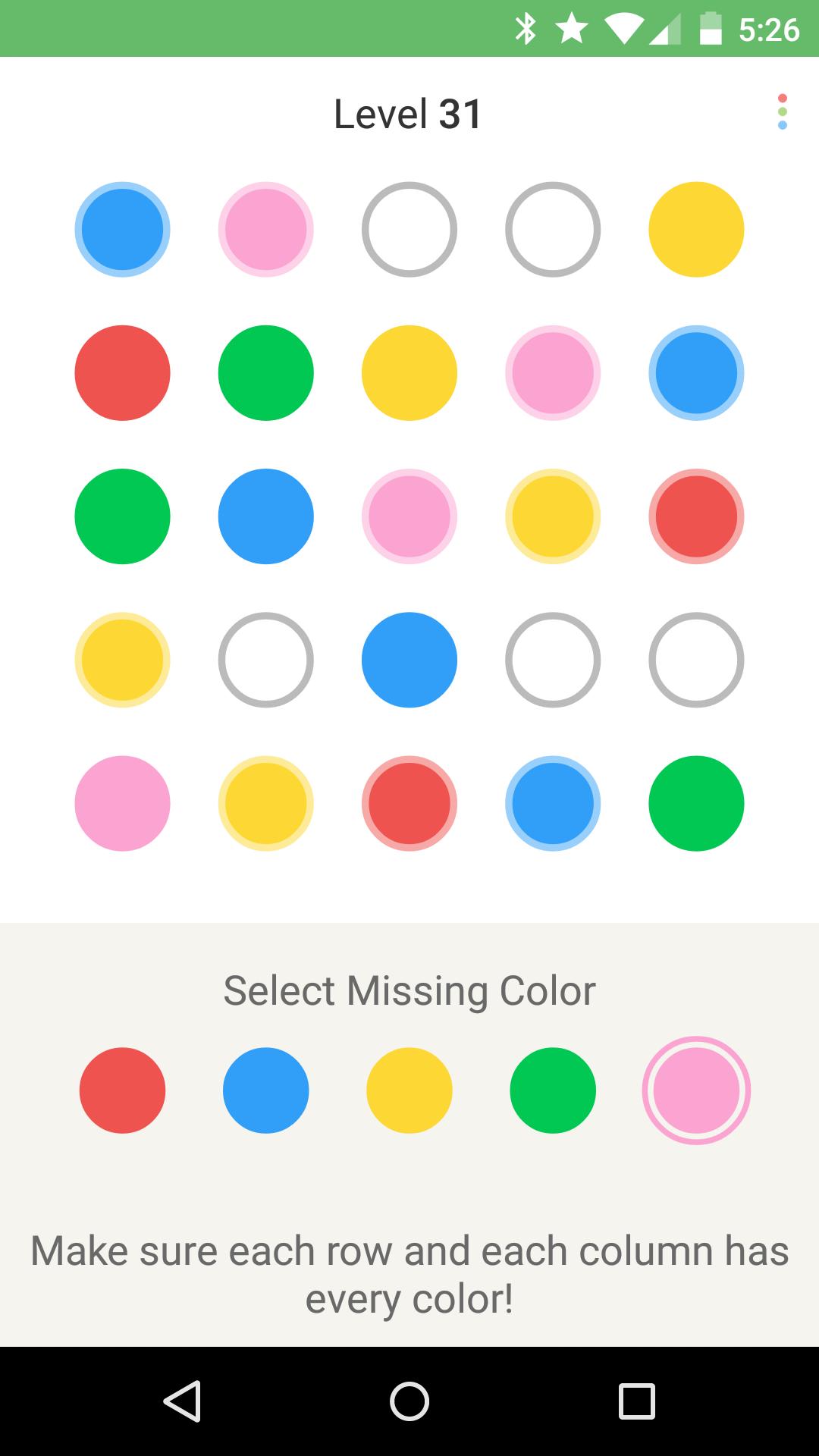The image size is (819, 1456).
Task: Fill the empty circle below the green dot
Action: coord(265,660)
